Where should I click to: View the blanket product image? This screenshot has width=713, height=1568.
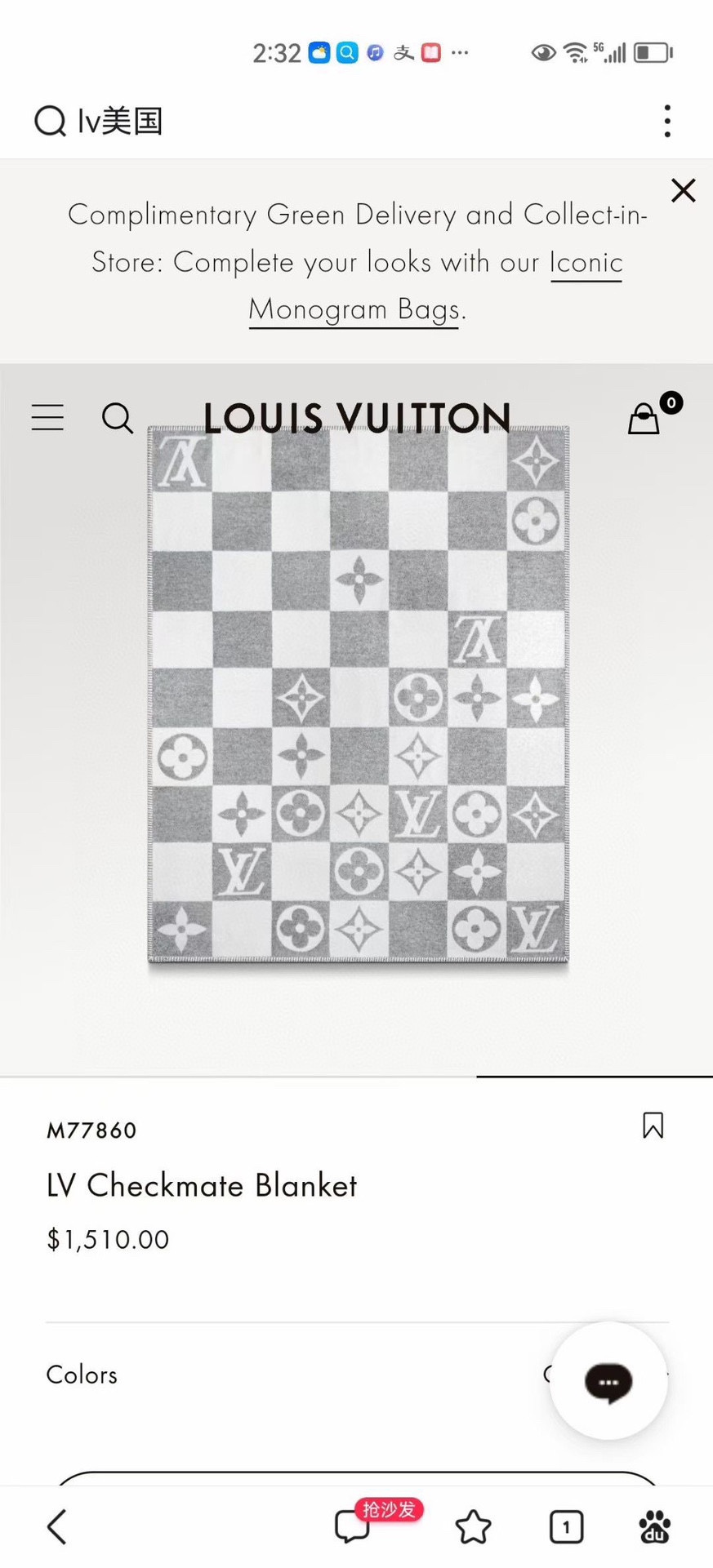coord(358,694)
